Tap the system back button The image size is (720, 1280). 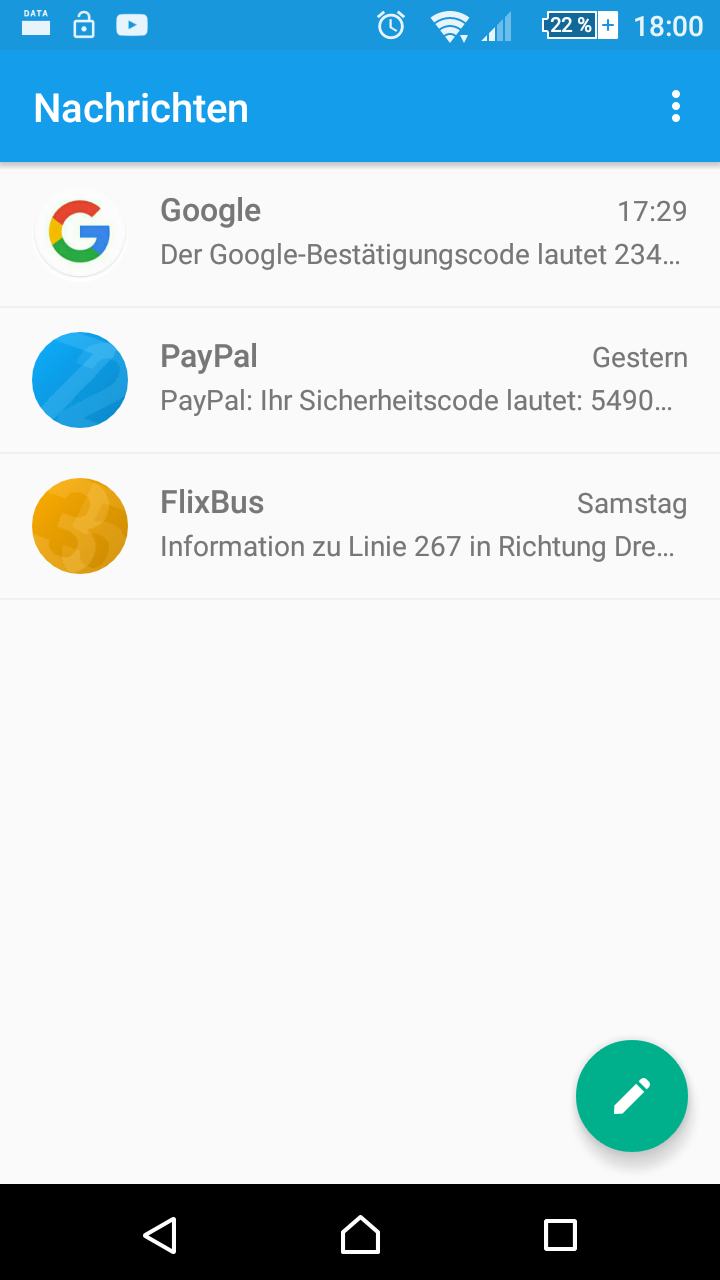(x=160, y=1235)
